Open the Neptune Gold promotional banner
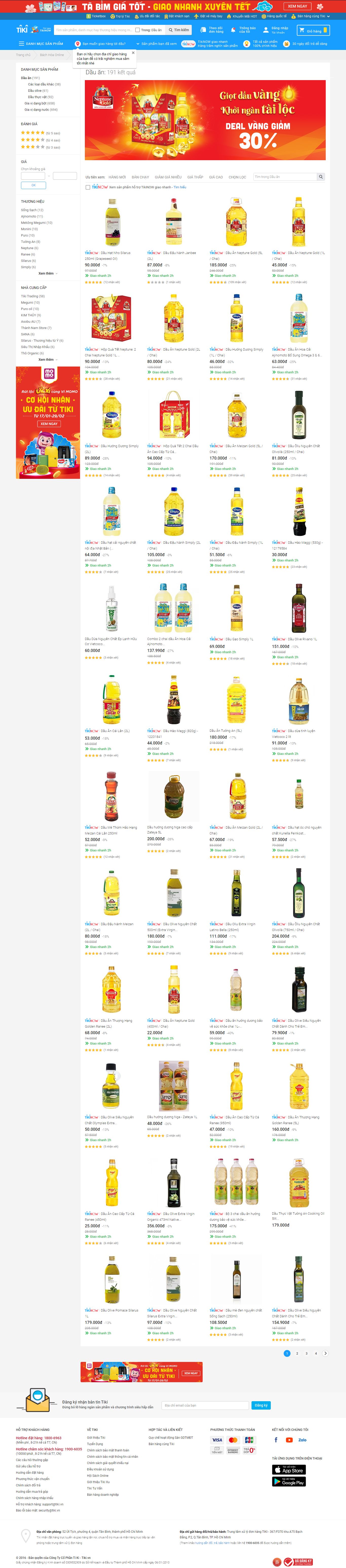Image resolution: width=346 pixels, height=1568 pixels. [205, 120]
